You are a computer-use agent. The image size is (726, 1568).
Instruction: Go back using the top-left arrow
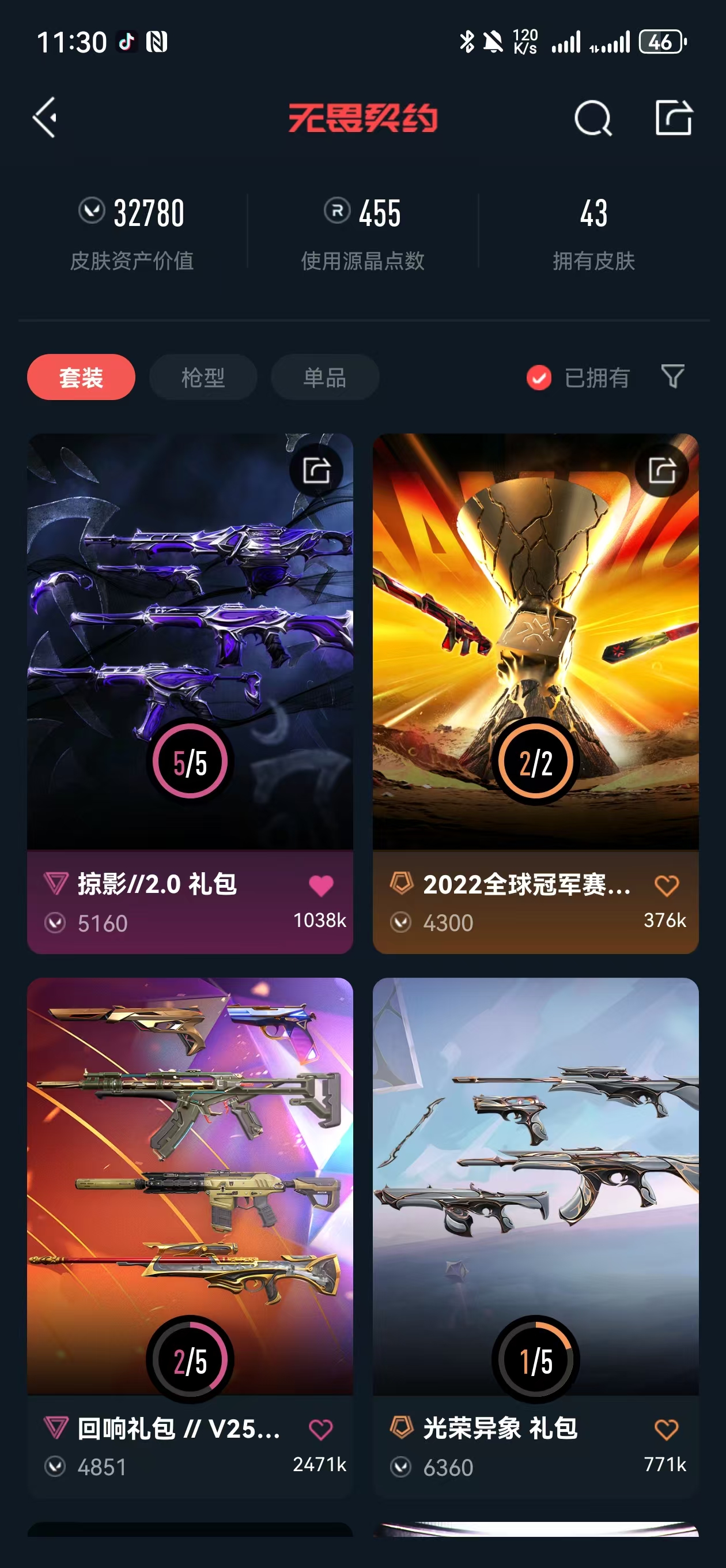[x=45, y=117]
